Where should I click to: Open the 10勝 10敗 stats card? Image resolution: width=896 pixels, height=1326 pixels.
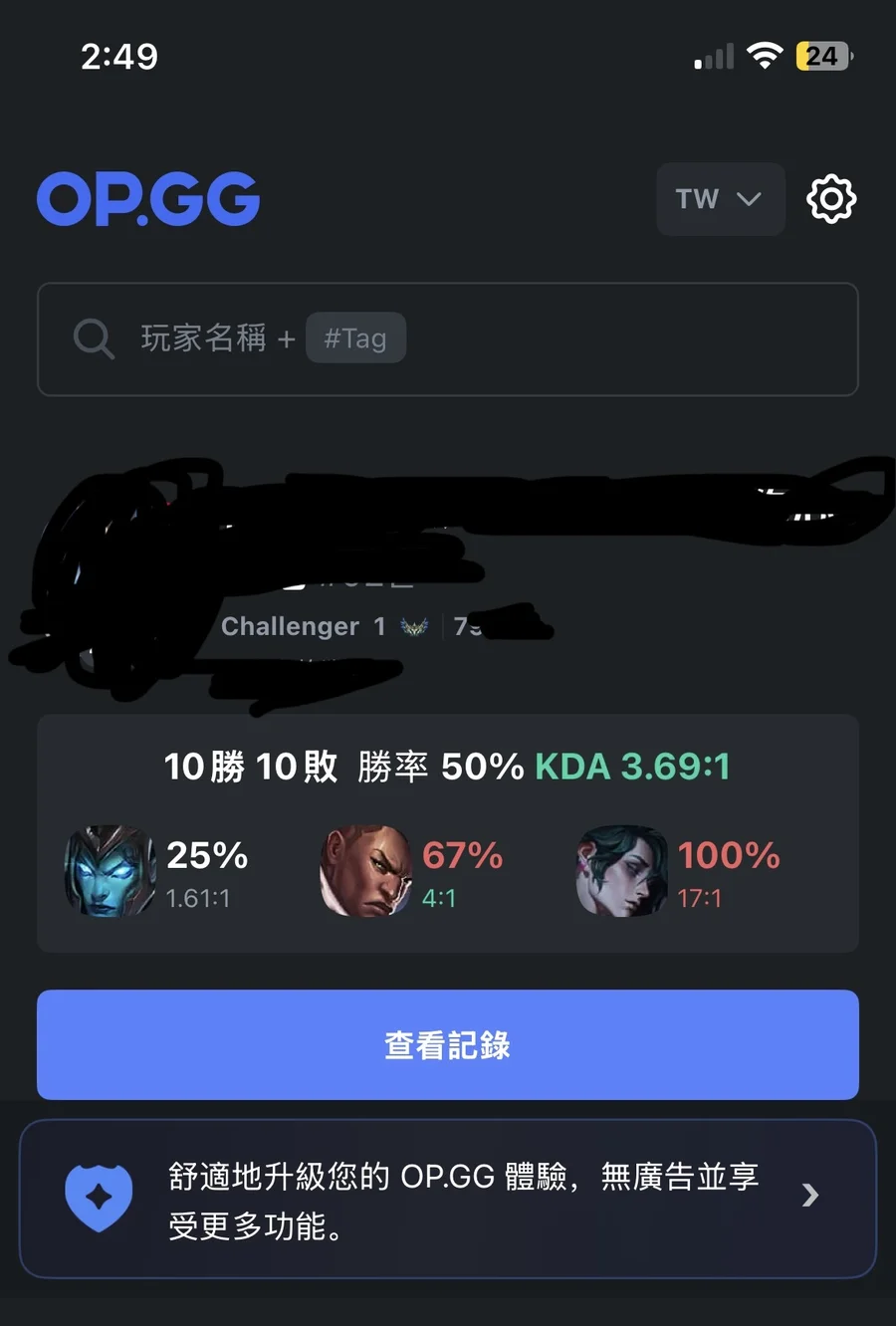click(x=448, y=832)
